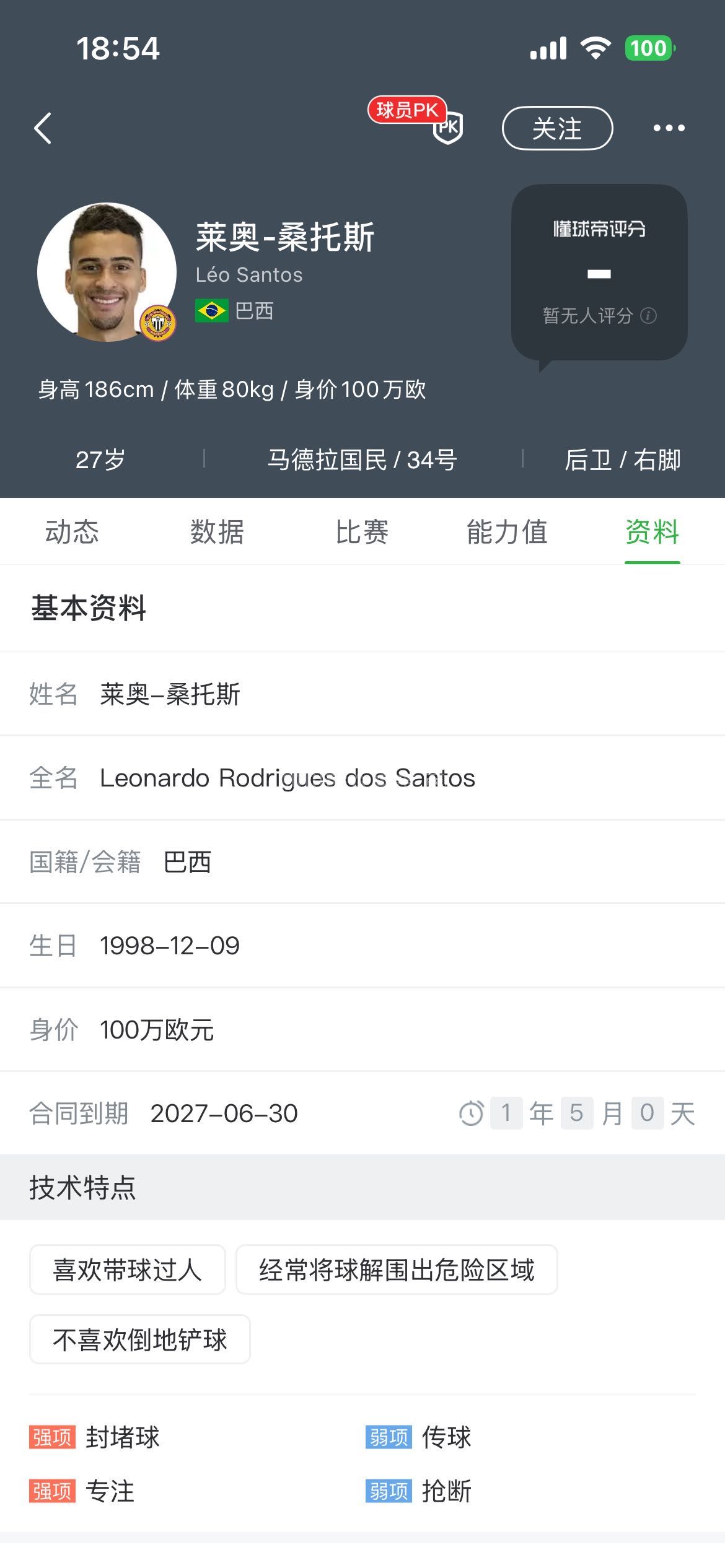Screen dimensions: 725x1568
Task: Open the 球员PK comparison shield
Action: coord(447,128)
